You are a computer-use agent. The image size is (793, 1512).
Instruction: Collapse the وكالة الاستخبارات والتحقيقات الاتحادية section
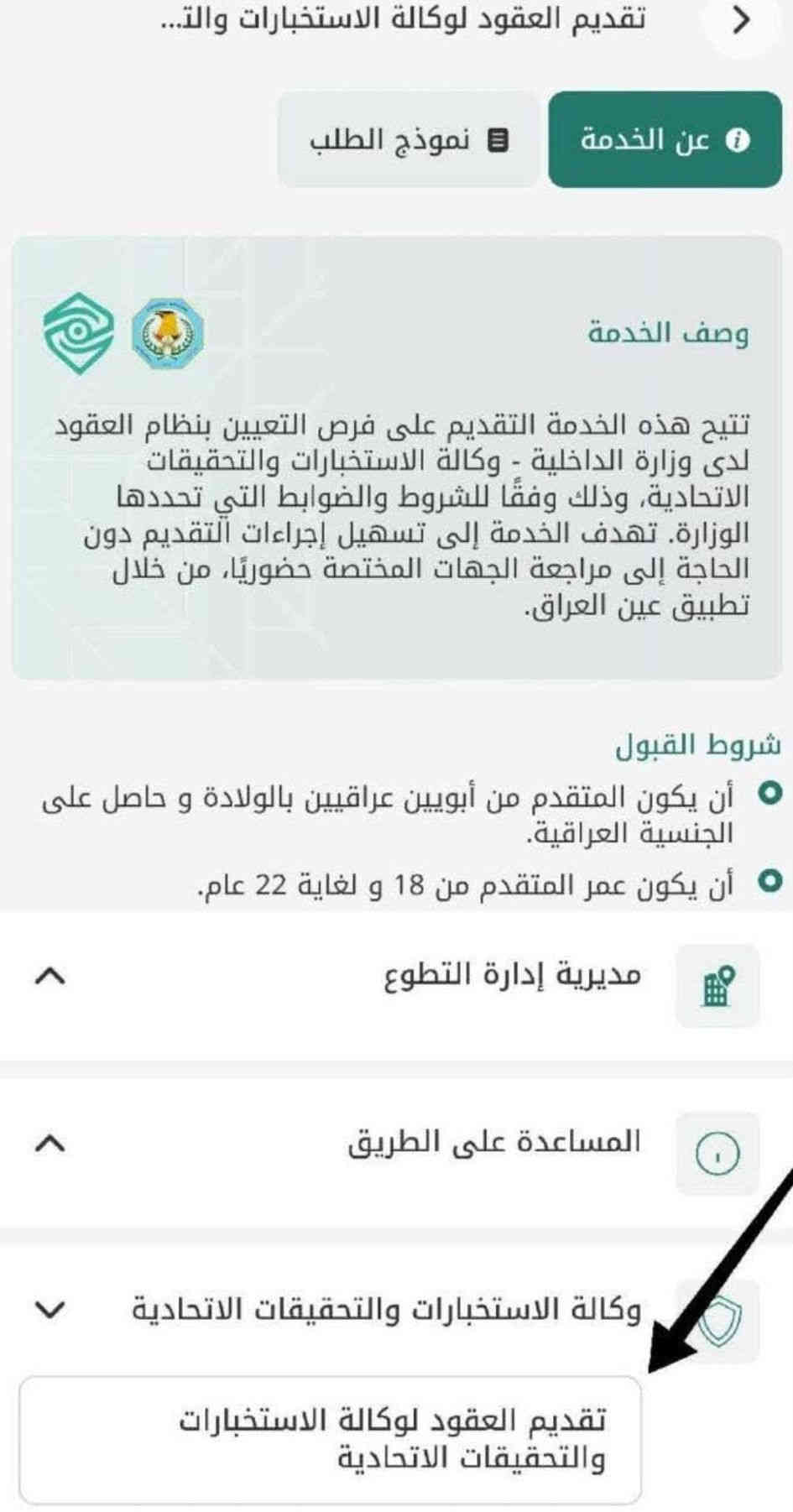tap(52, 1309)
